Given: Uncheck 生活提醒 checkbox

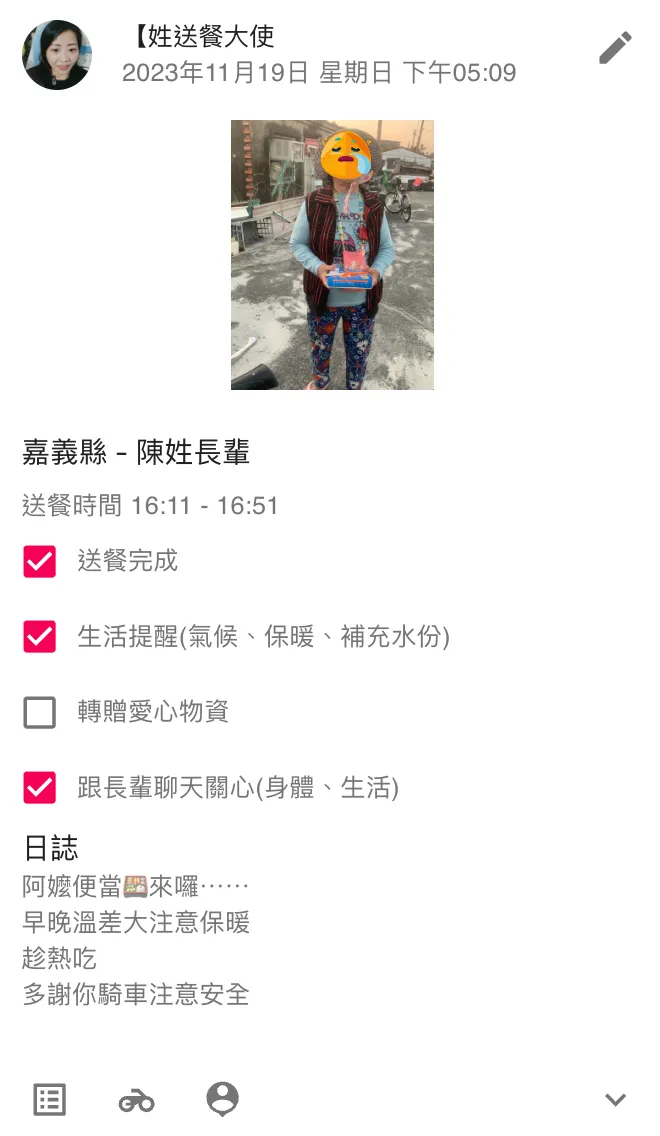Looking at the screenshot, I should coord(40,637).
